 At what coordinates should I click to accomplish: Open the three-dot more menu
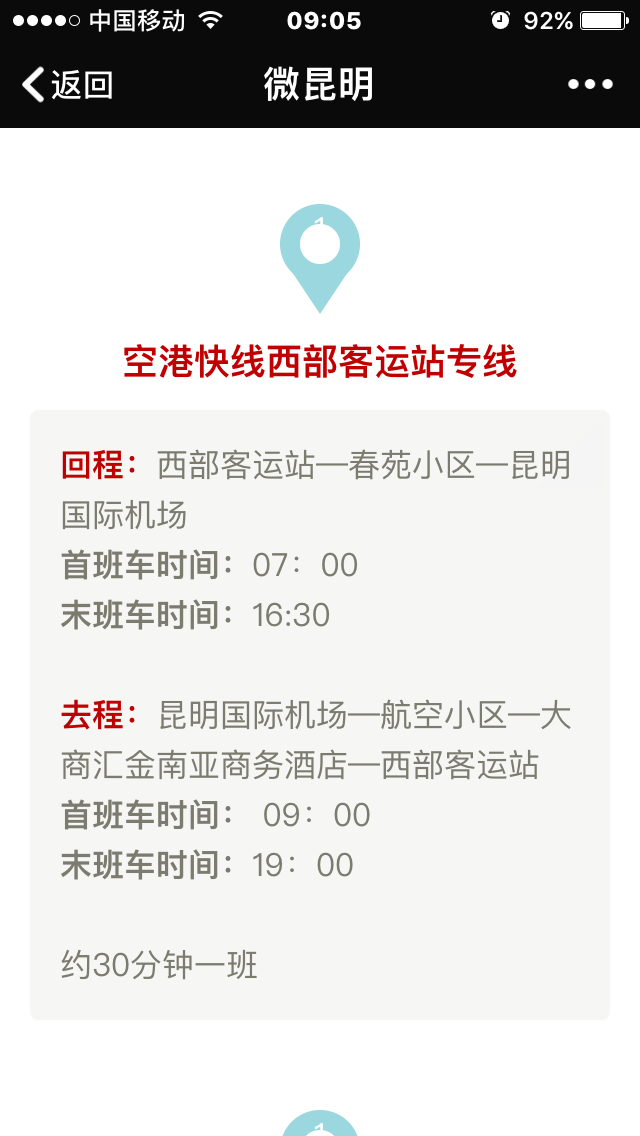coord(590,85)
